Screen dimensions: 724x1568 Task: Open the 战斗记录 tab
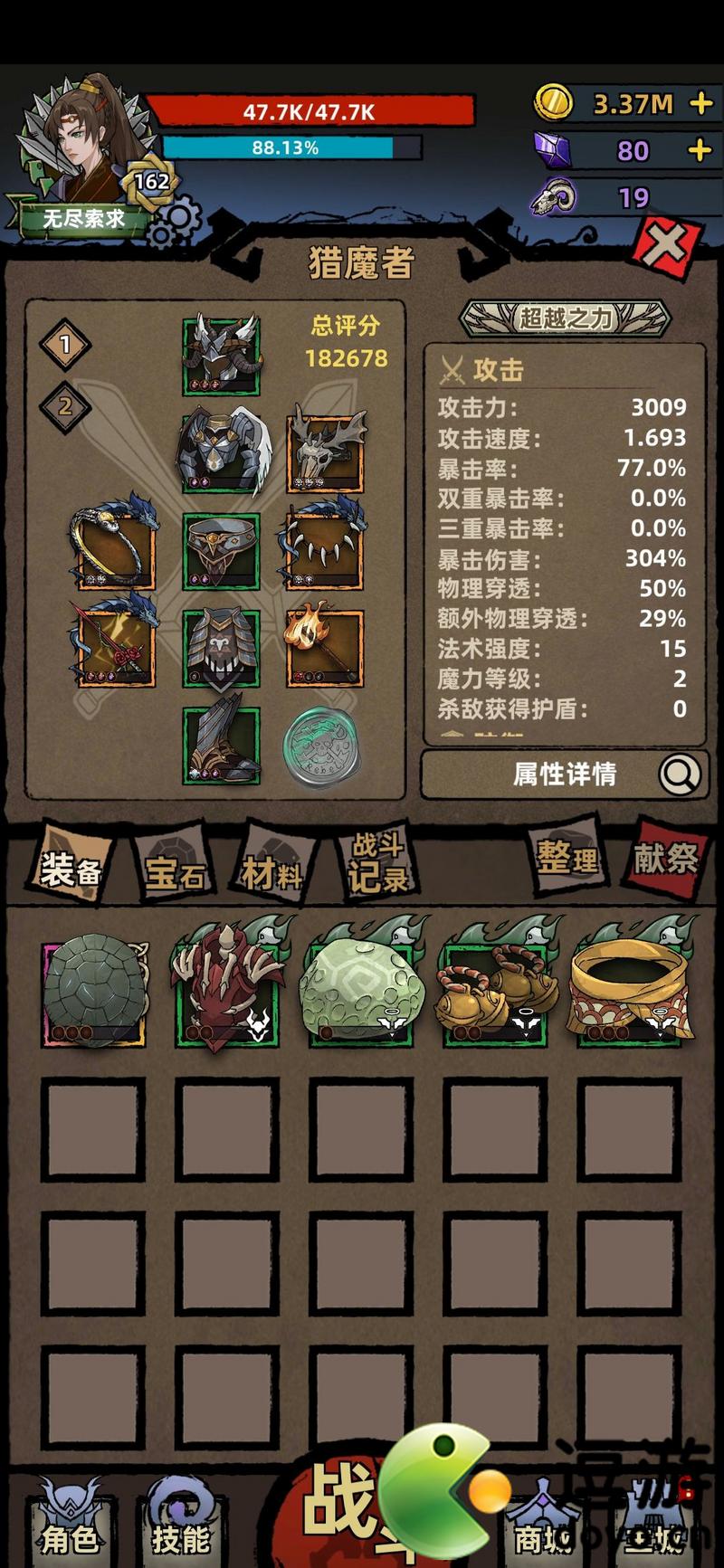coord(376,863)
